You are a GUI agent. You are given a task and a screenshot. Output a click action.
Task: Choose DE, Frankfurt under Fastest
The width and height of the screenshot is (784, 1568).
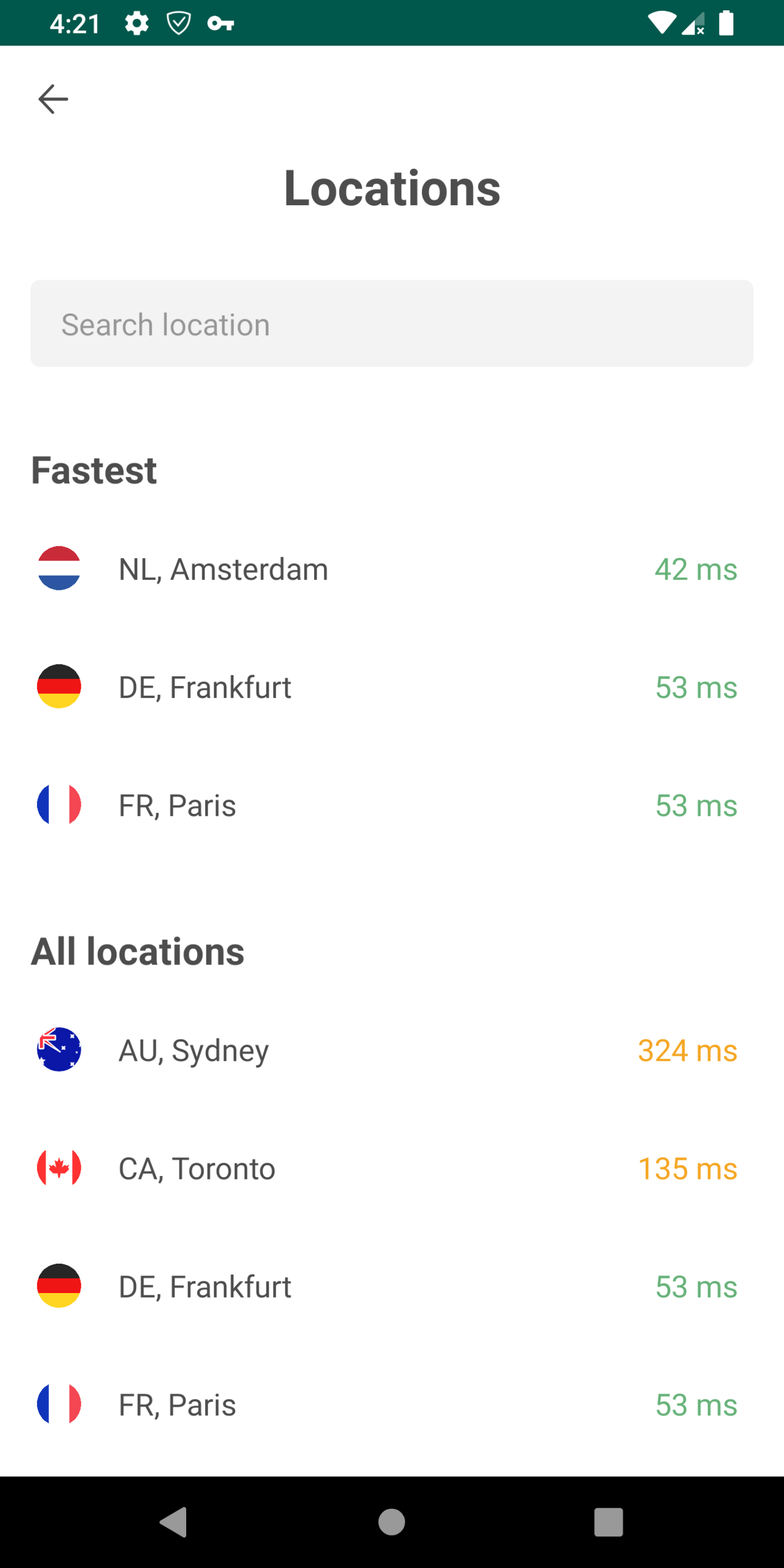point(392,687)
